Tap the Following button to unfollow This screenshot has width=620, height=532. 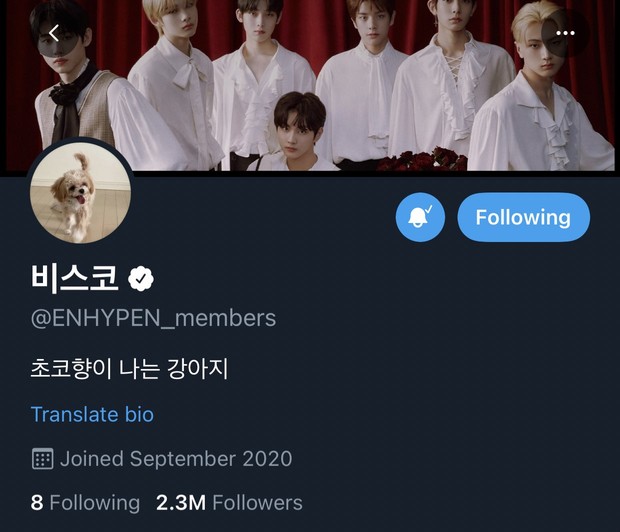coord(523,217)
